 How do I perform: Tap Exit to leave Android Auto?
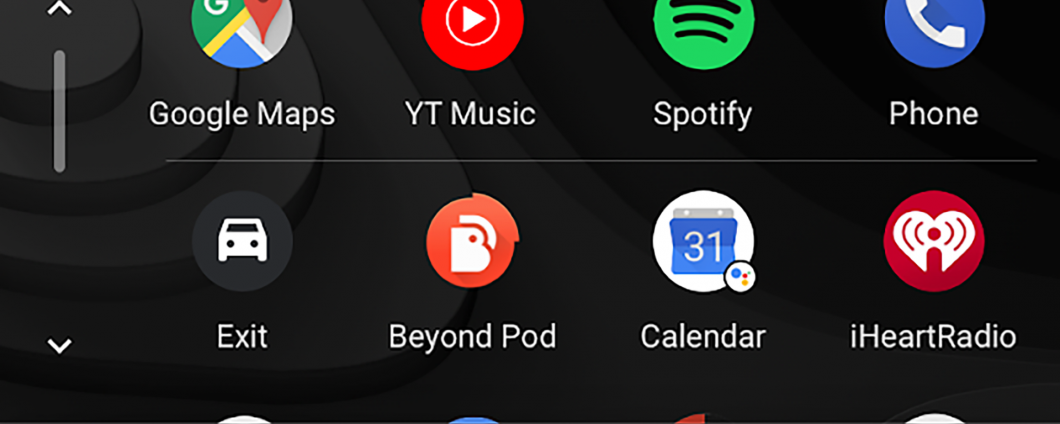242,242
